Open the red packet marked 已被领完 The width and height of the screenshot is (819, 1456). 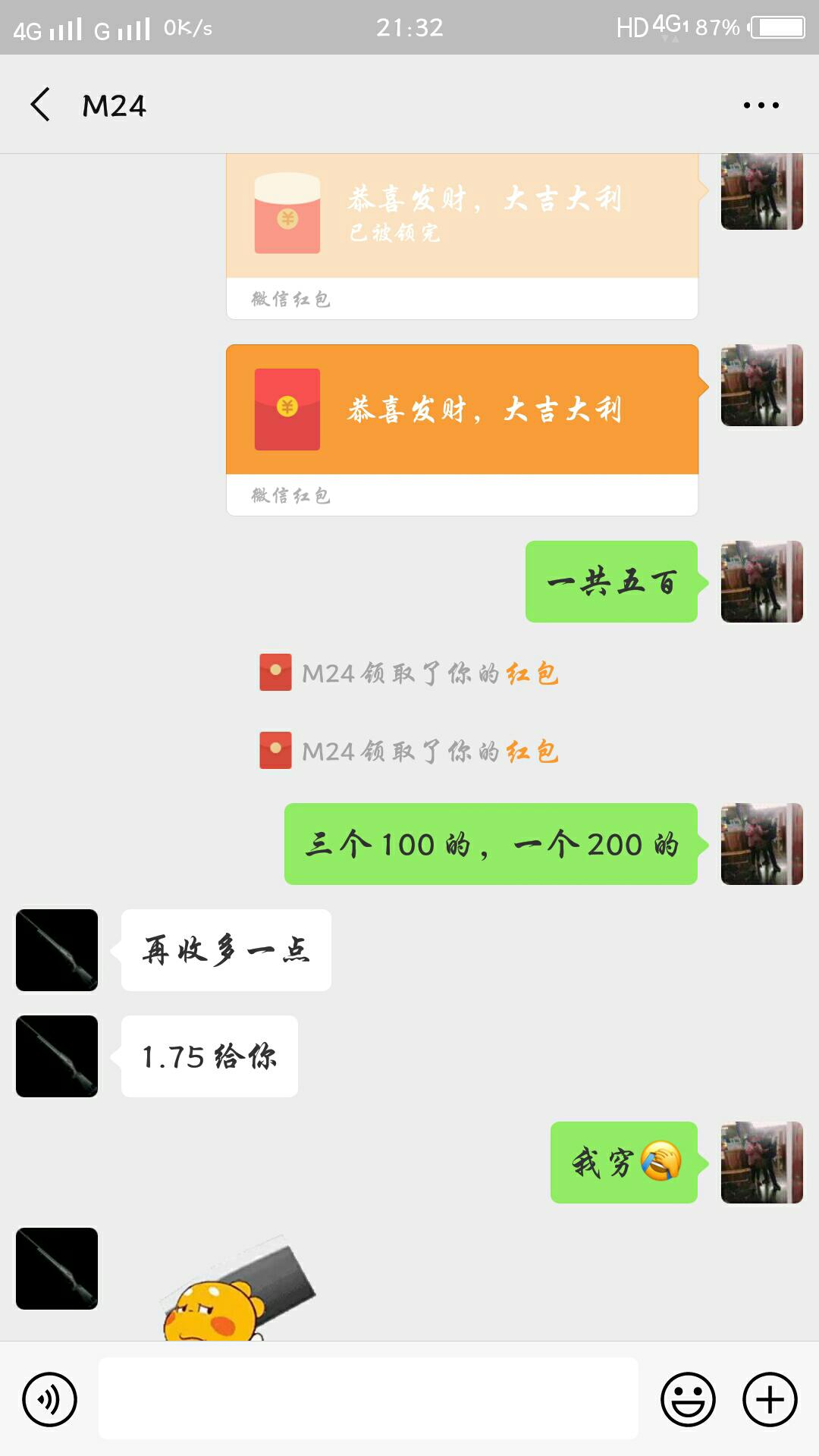pyautogui.click(x=462, y=217)
